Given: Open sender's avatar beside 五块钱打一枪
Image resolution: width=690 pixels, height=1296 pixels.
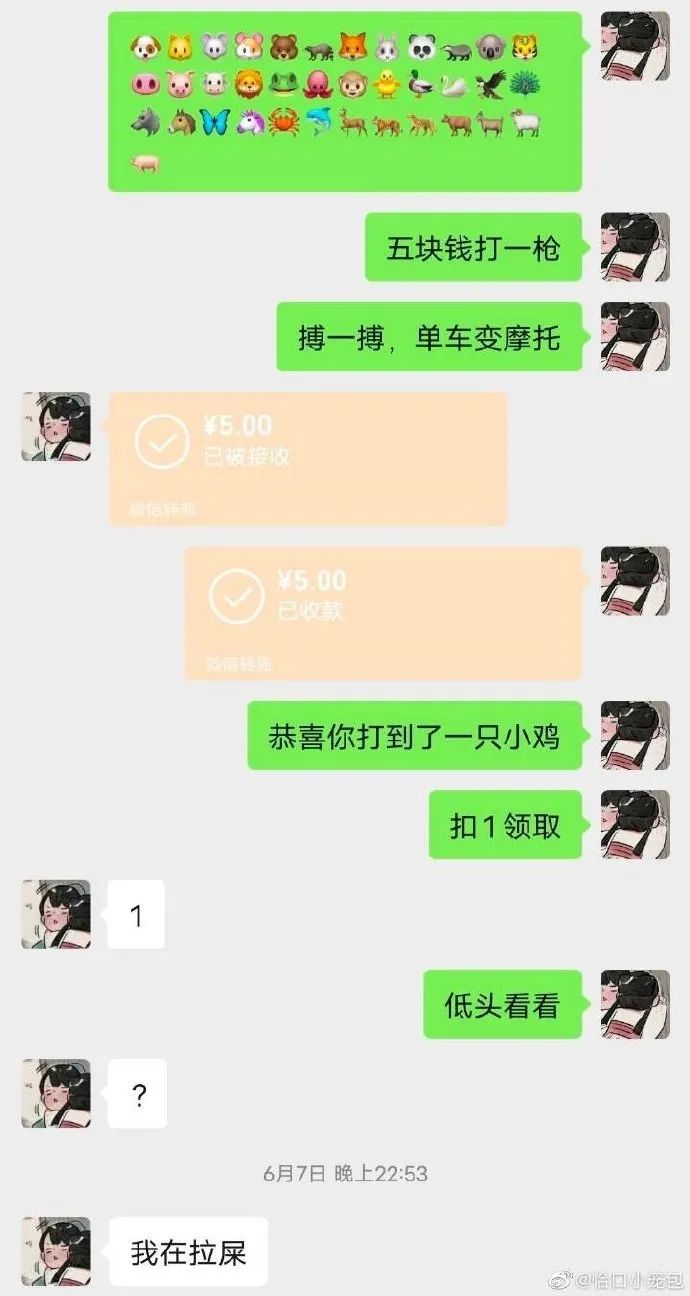Looking at the screenshot, I should click(x=635, y=246).
